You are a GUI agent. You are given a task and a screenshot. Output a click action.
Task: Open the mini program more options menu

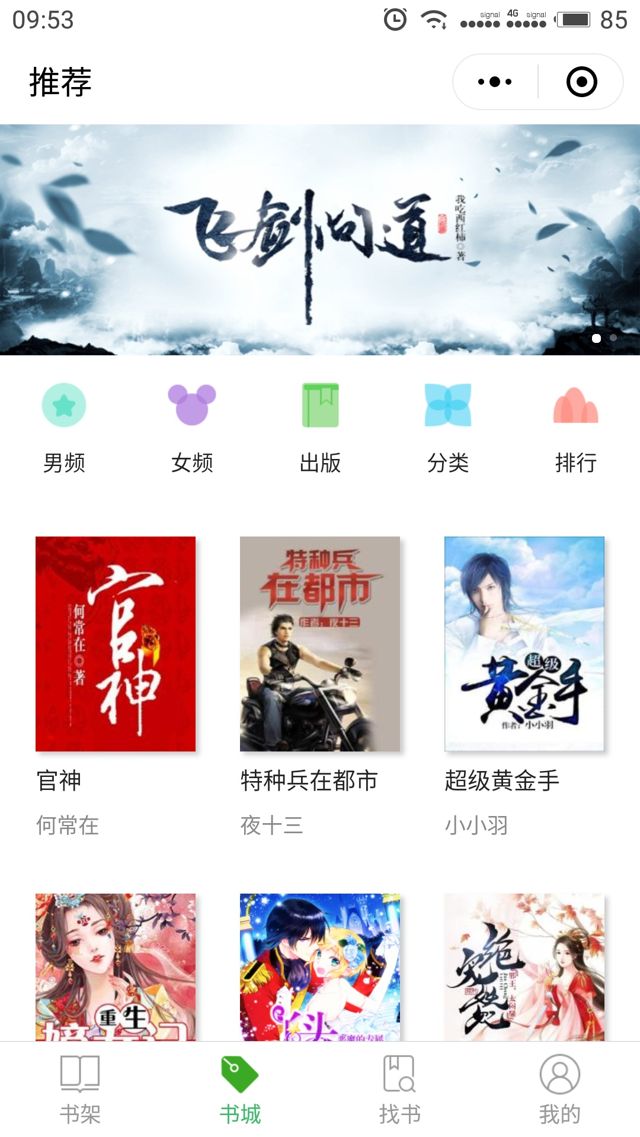[495, 82]
